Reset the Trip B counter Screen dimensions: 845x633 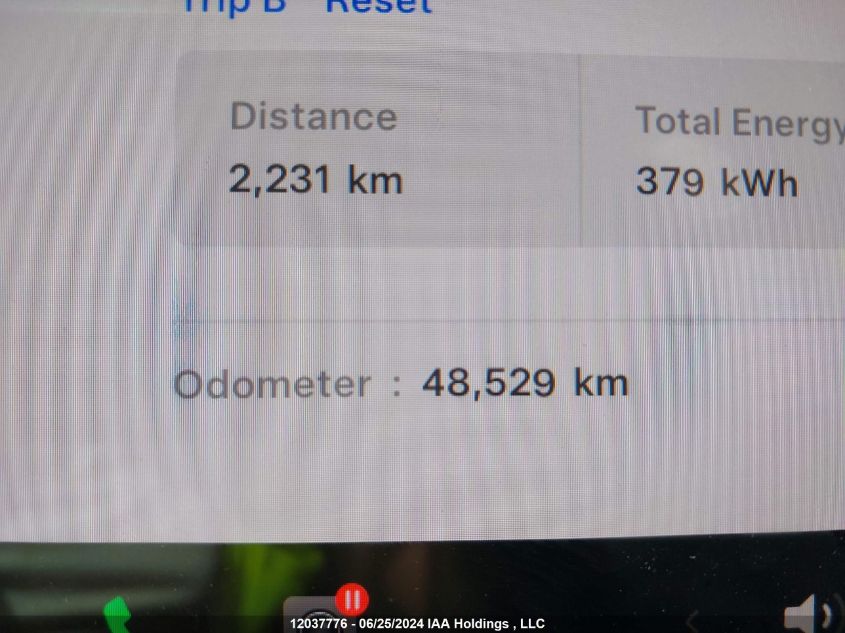coord(380,6)
